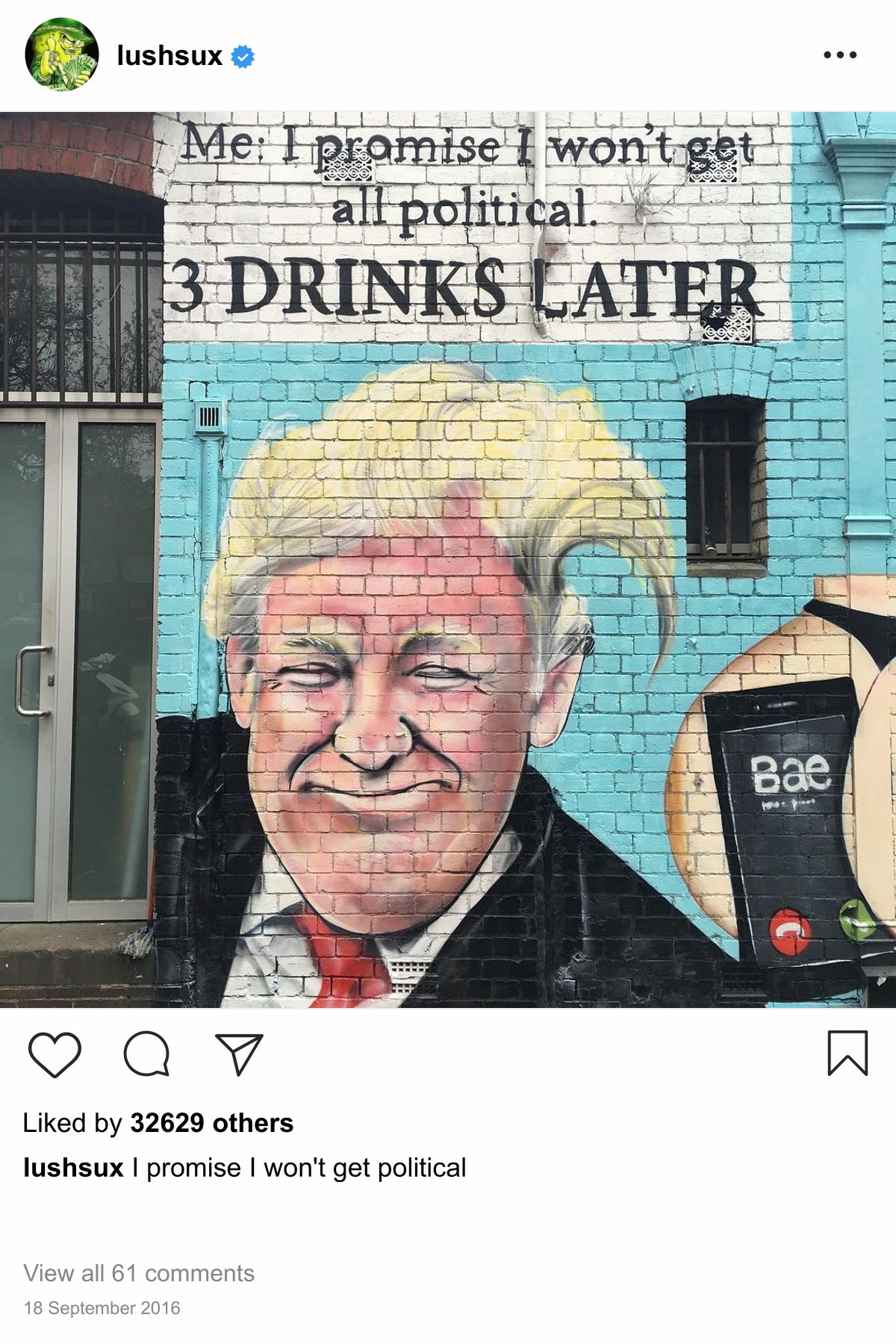Viewport: 896px width, 1344px height.
Task: Open the three-dot overflow menu
Action: 840,55
